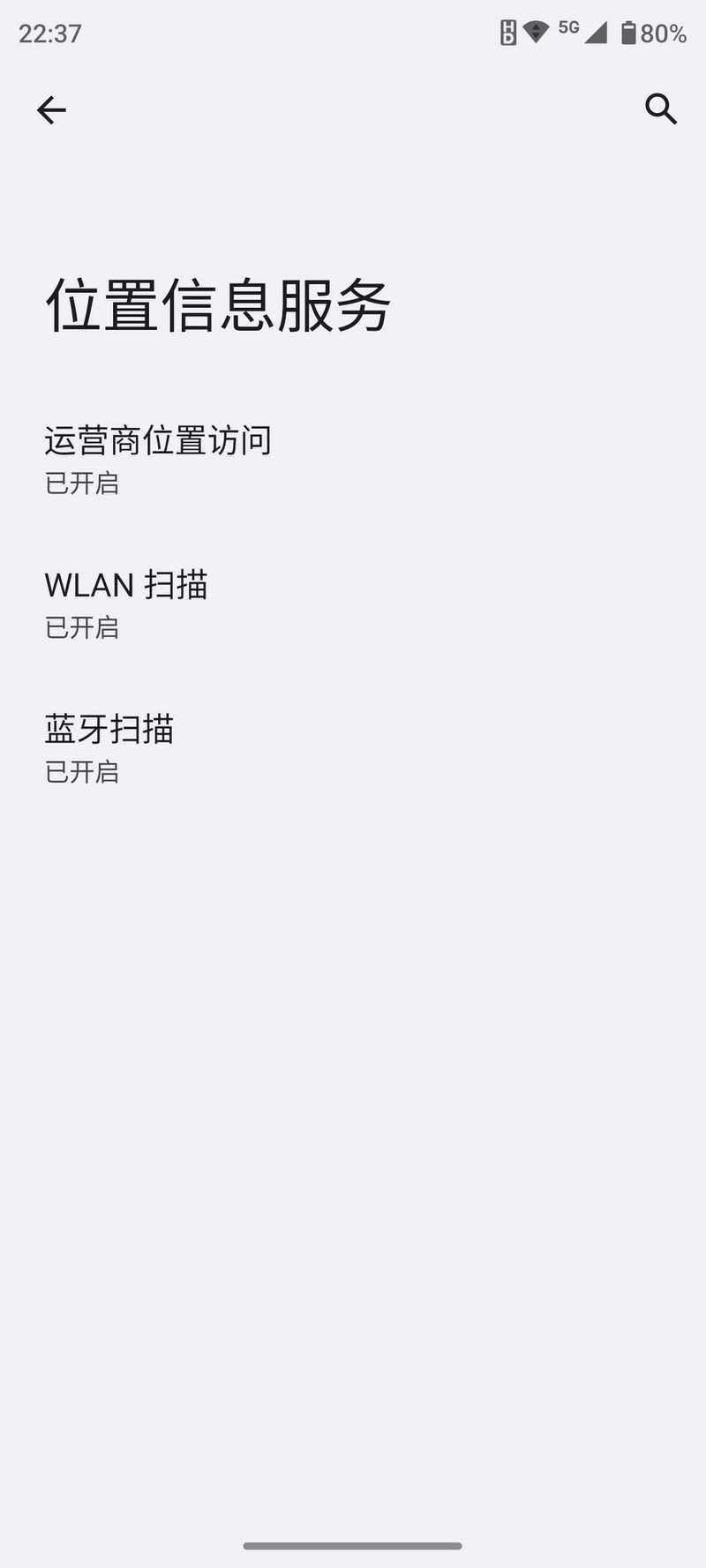This screenshot has height=1568, width=706.
Task: Go back using the arrow icon
Action: (x=51, y=109)
